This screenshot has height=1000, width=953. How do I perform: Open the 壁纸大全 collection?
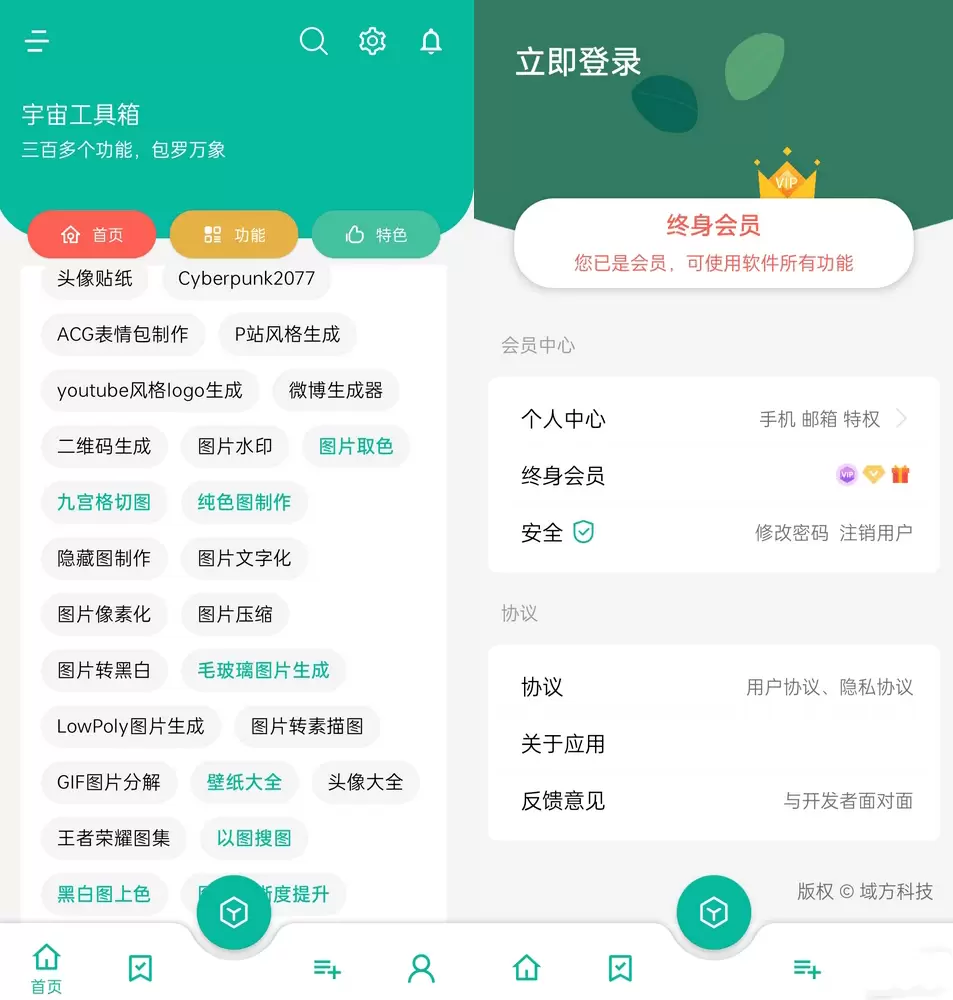point(244,782)
